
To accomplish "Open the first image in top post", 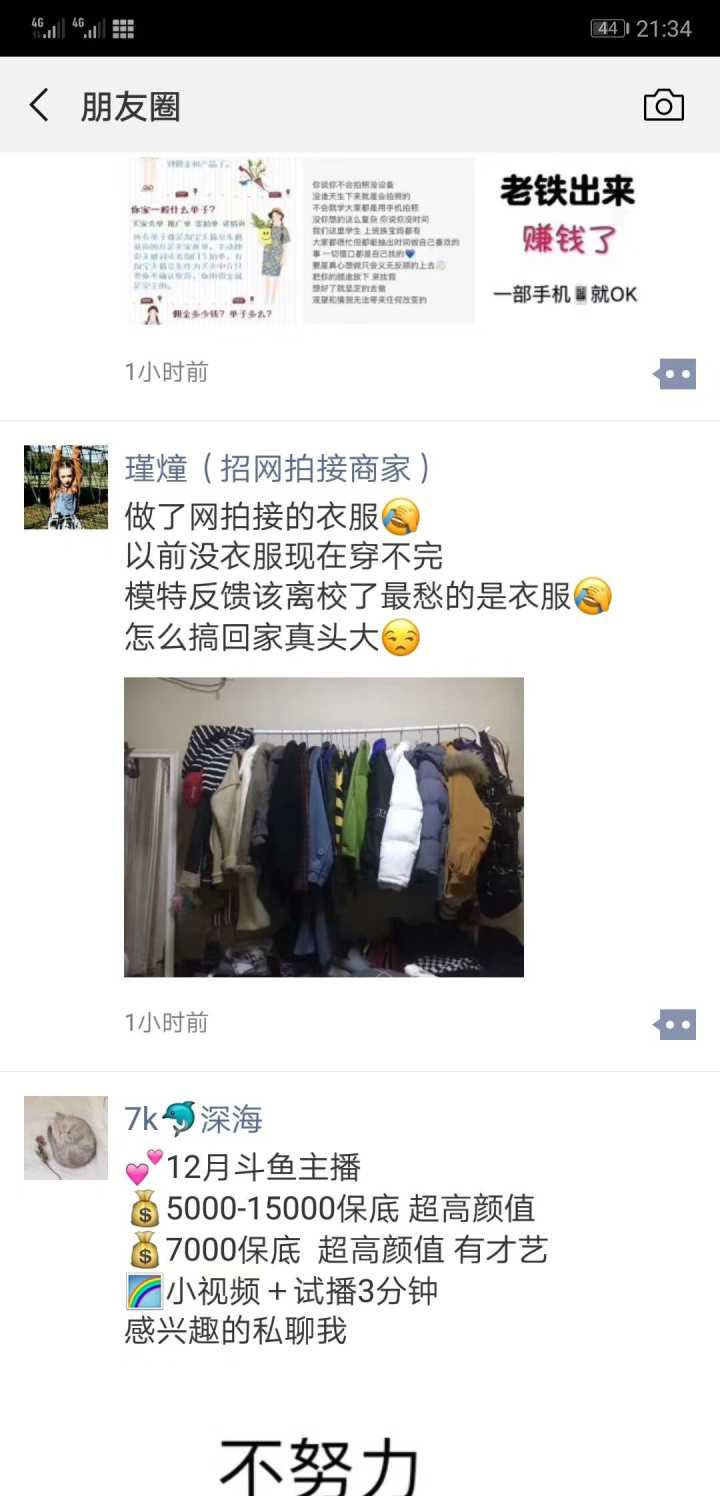I will [210, 240].
